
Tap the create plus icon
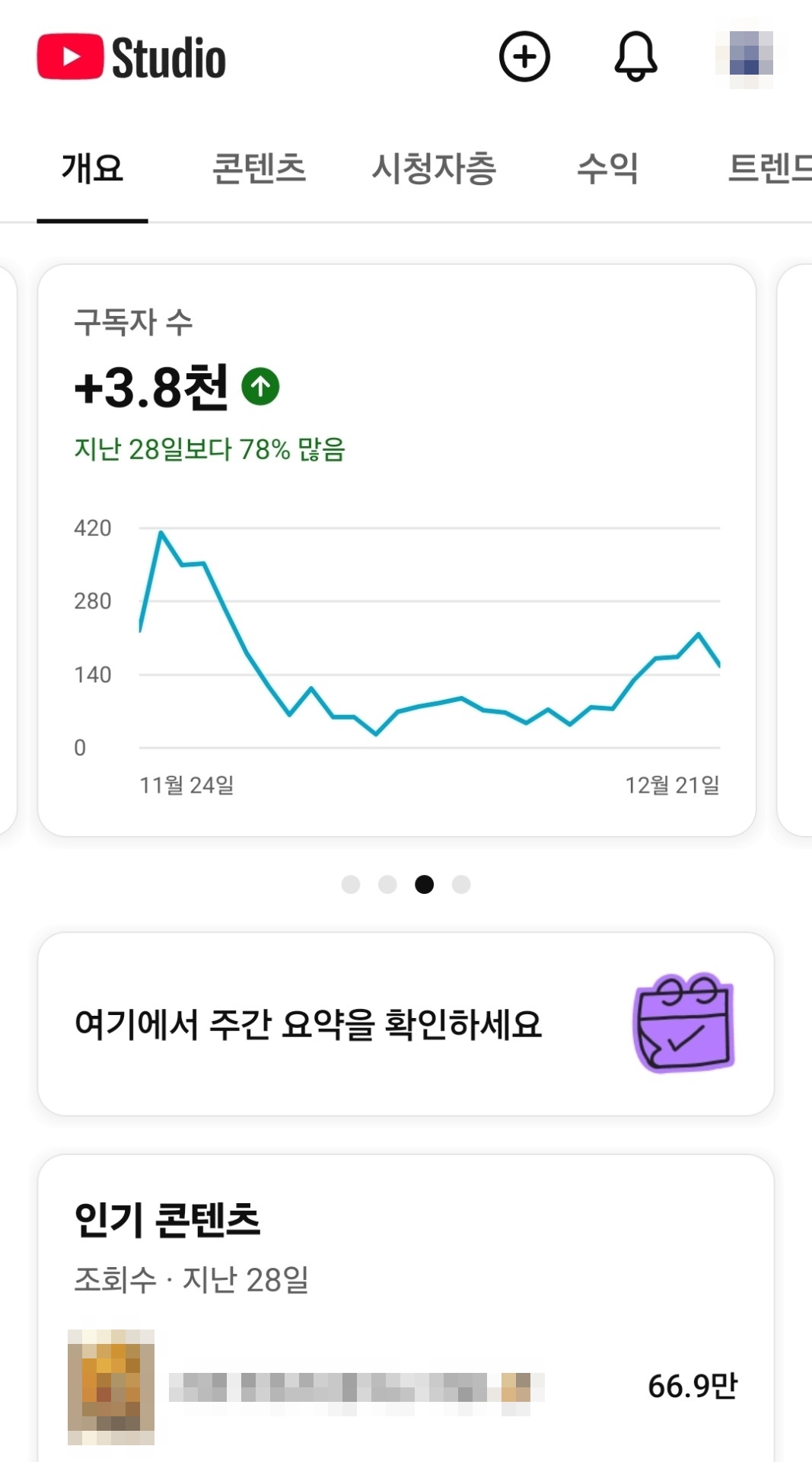(x=524, y=57)
